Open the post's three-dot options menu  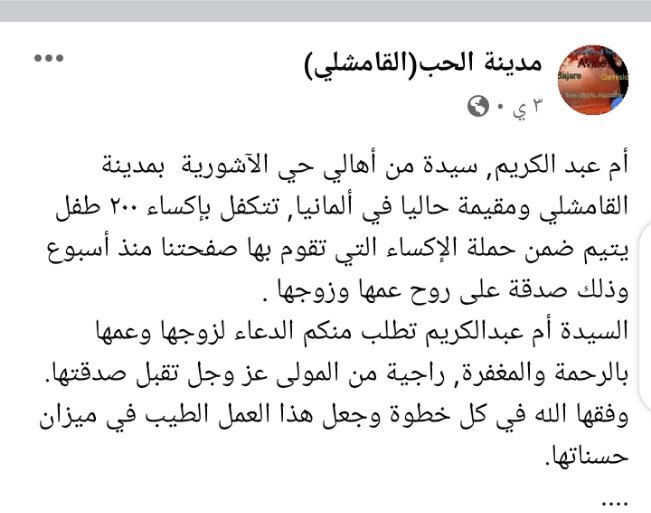[x=48, y=59]
